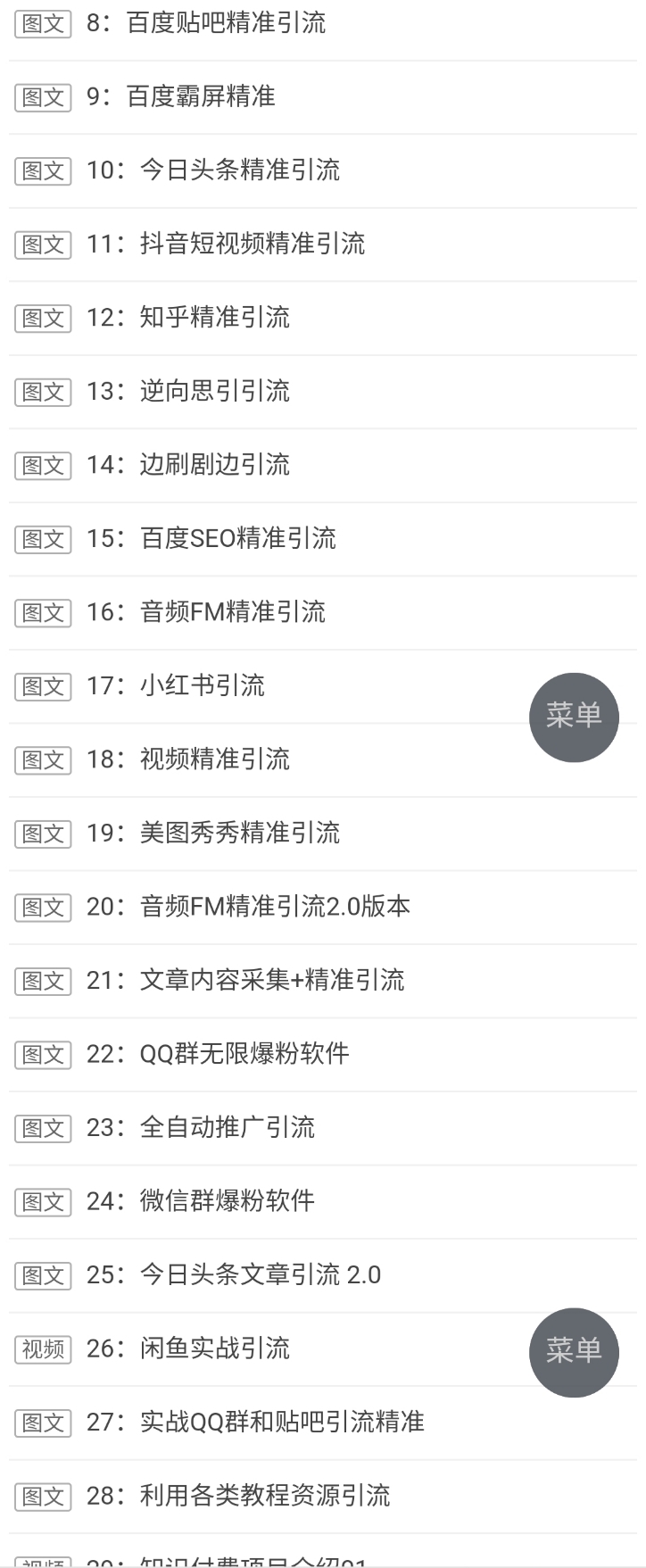Tap the upper floating 菜单 button

coord(574,717)
